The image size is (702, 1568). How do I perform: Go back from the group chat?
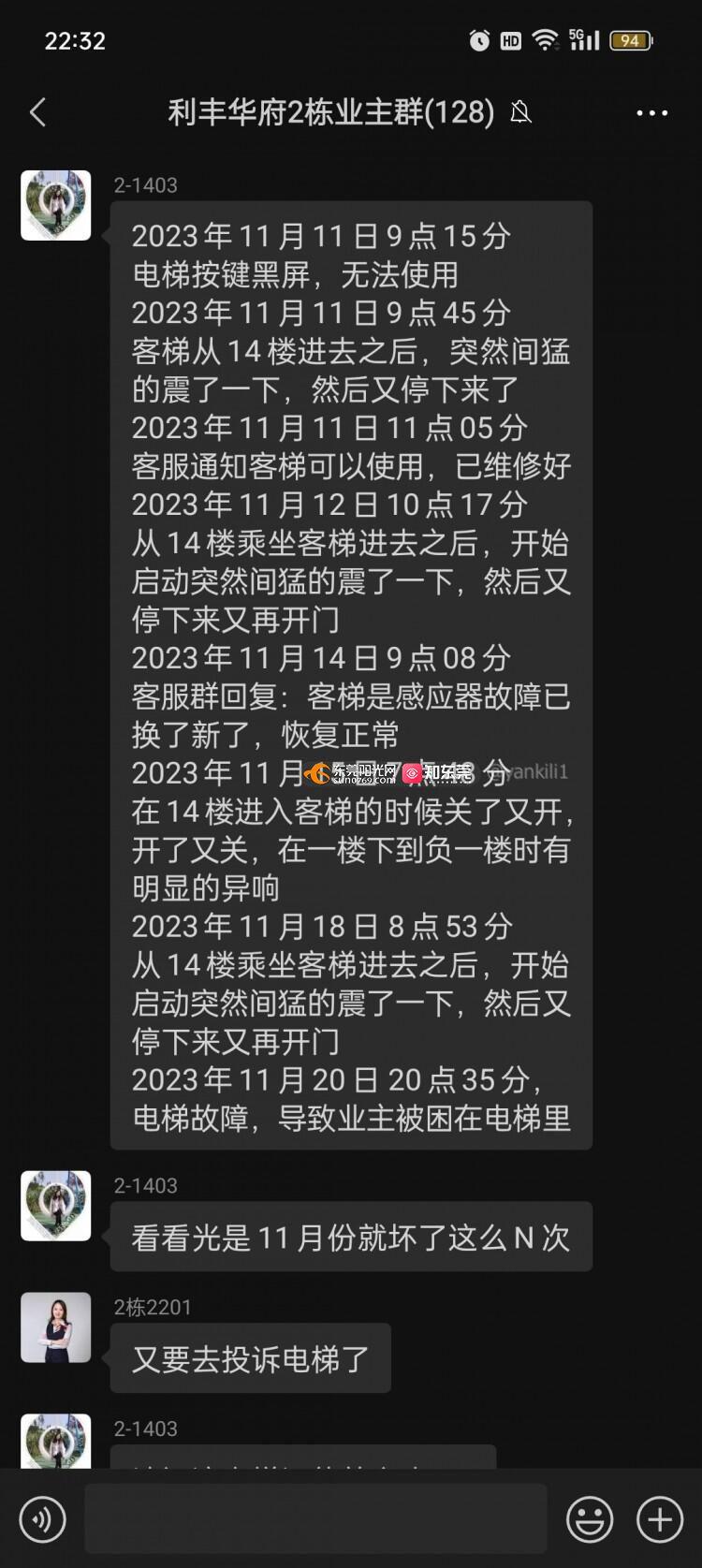pos(38,113)
